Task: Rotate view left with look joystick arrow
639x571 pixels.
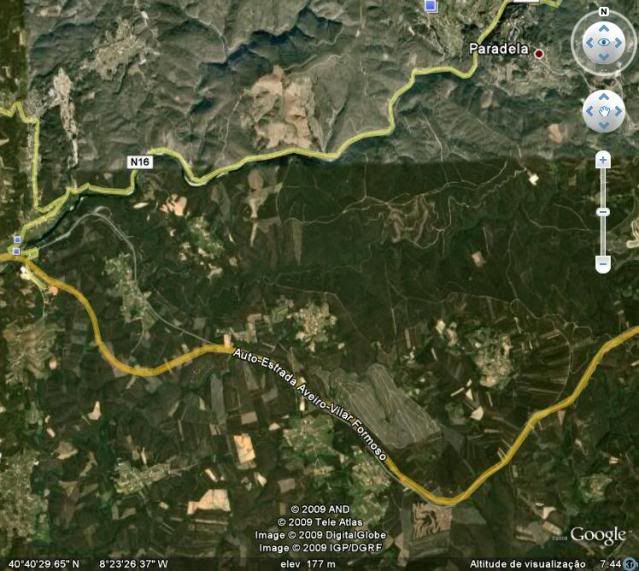Action: tap(588, 43)
